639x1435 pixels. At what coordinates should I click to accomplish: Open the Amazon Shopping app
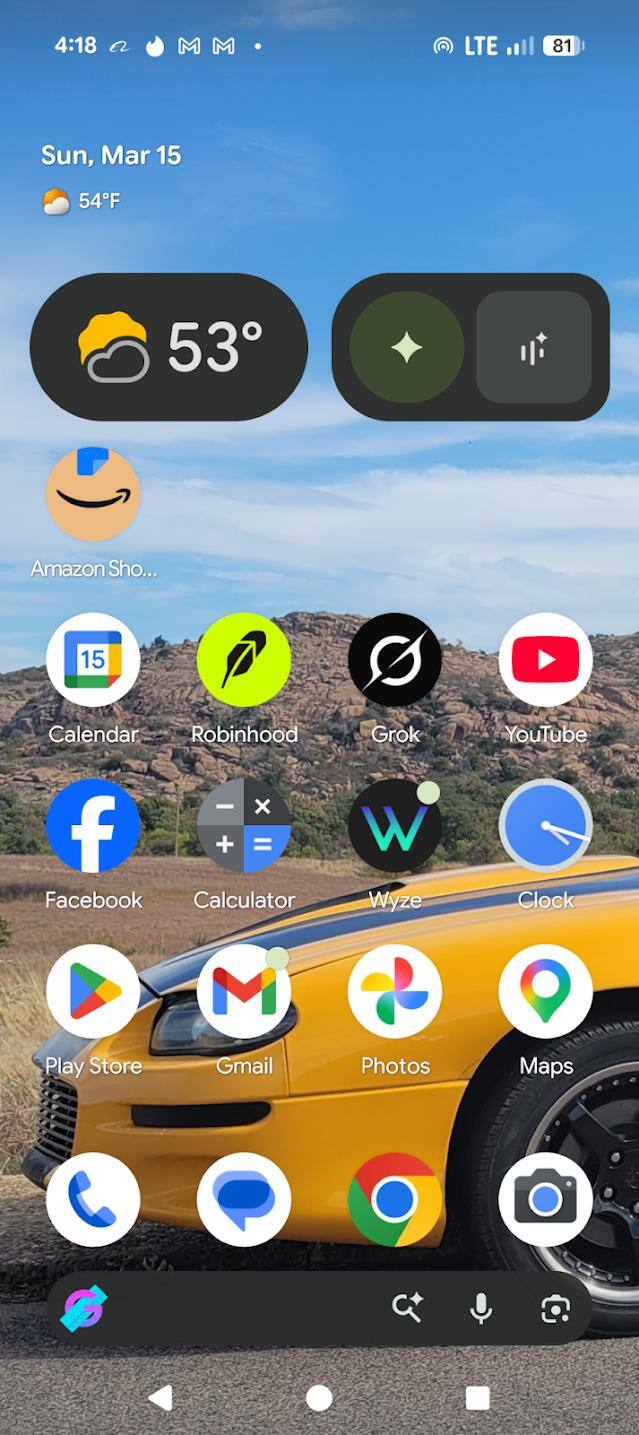click(x=93, y=494)
